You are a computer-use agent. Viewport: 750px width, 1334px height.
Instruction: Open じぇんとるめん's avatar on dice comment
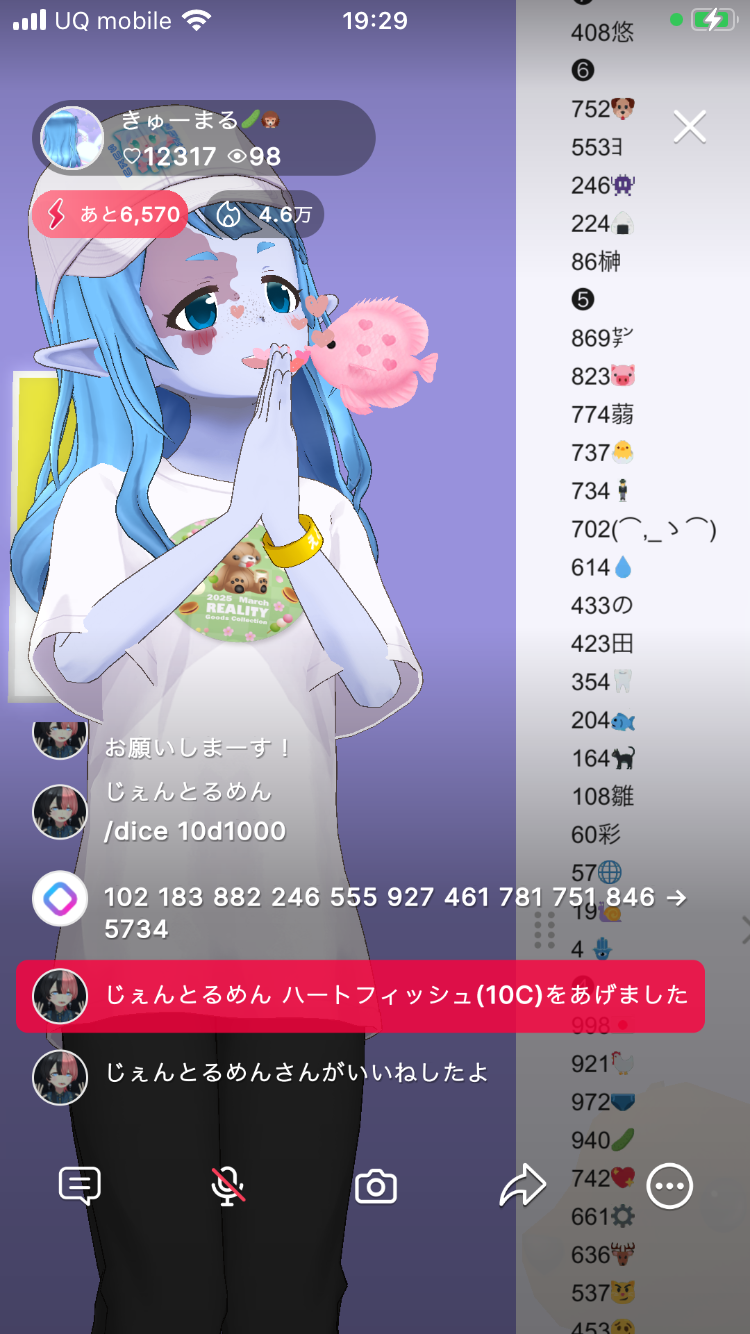point(60,811)
